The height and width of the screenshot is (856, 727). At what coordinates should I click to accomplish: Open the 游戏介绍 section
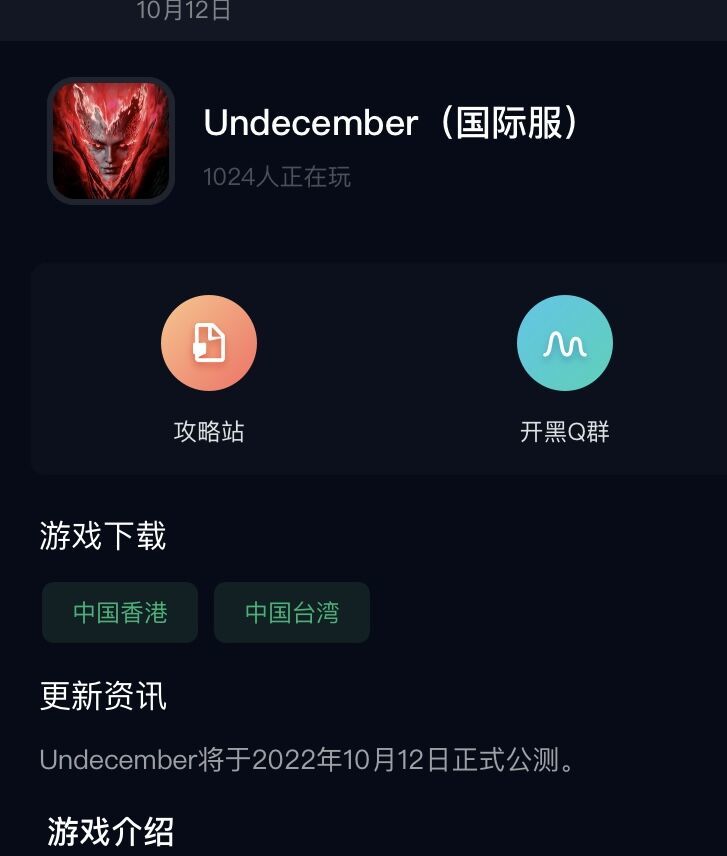click(108, 831)
